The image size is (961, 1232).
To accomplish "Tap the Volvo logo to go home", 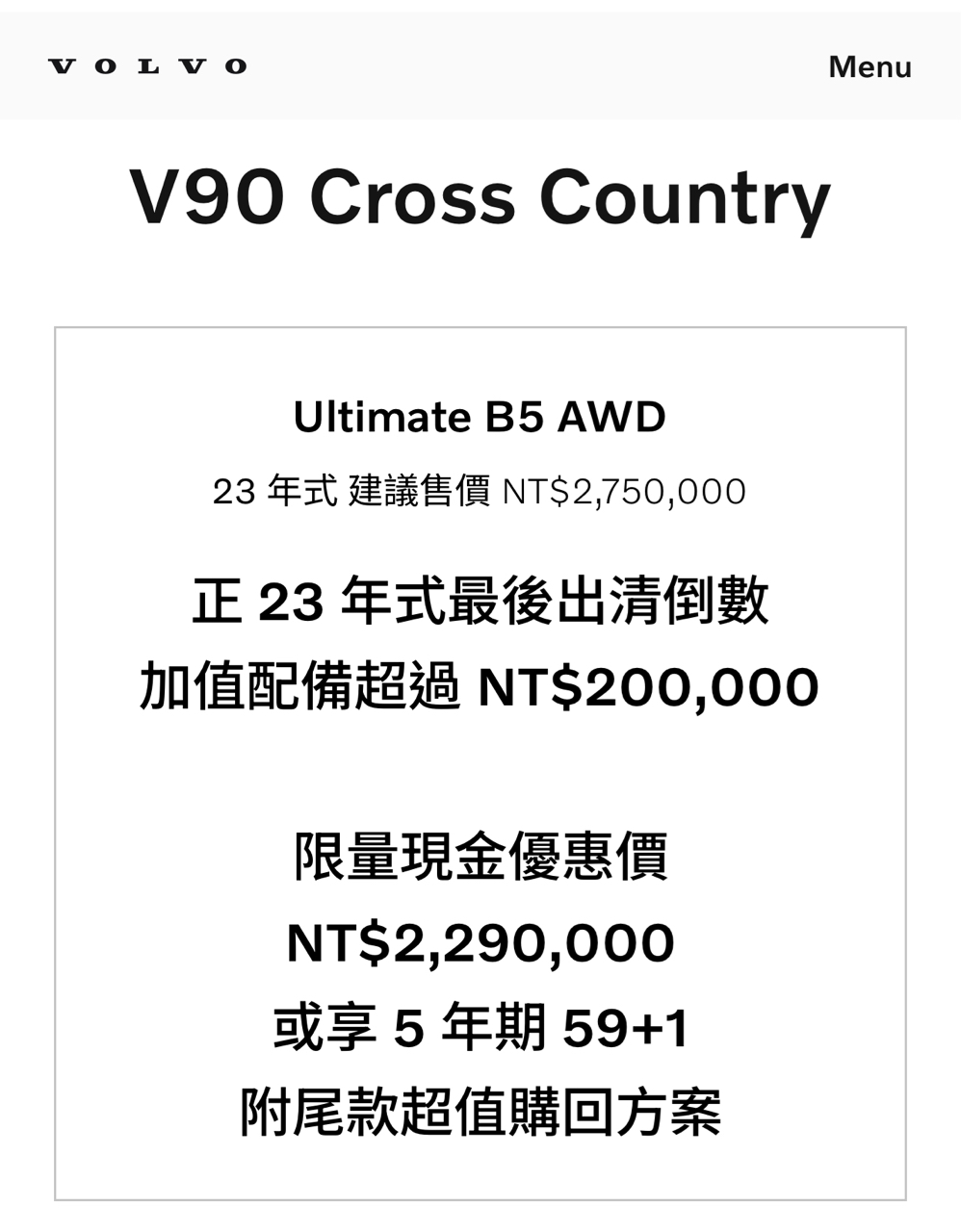I will tap(147, 66).
